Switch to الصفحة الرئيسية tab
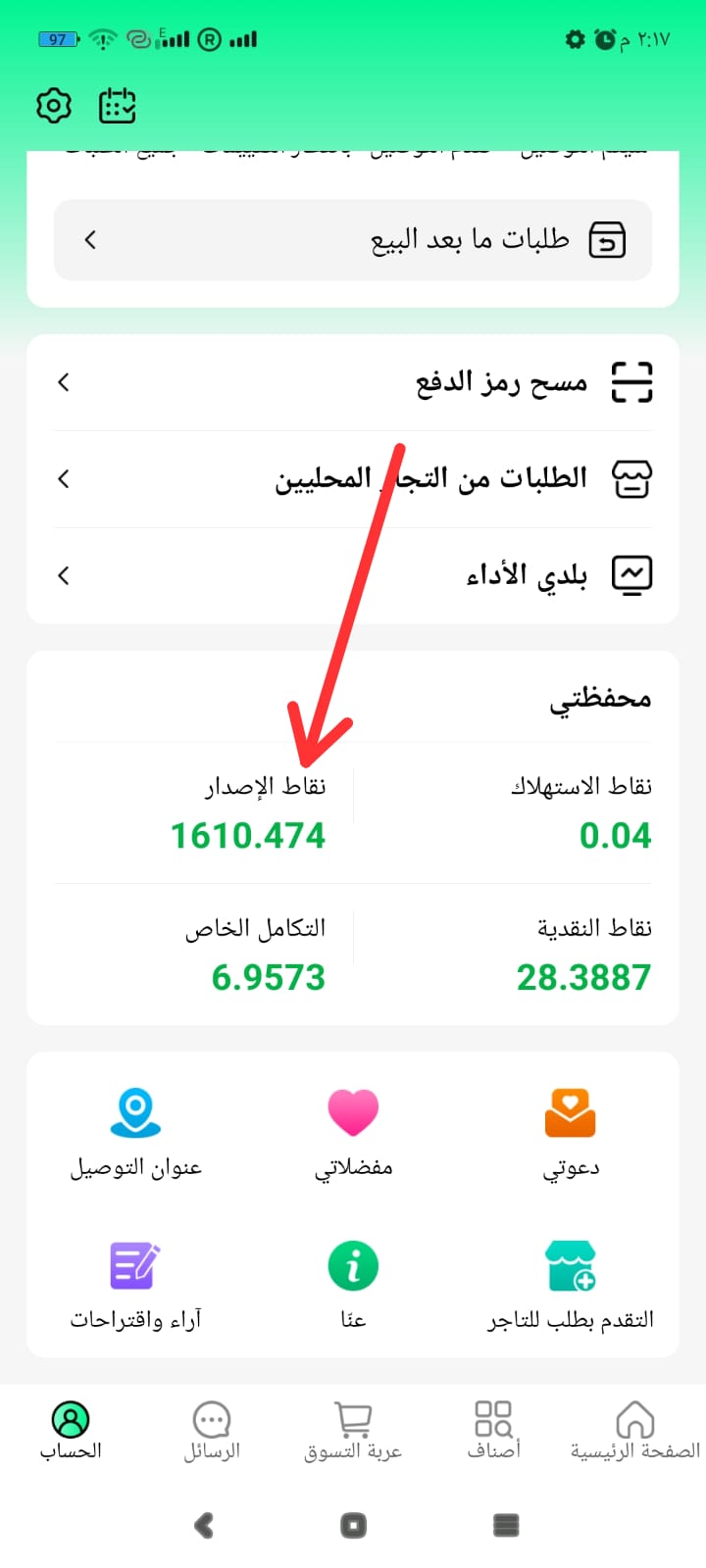 [634, 1431]
